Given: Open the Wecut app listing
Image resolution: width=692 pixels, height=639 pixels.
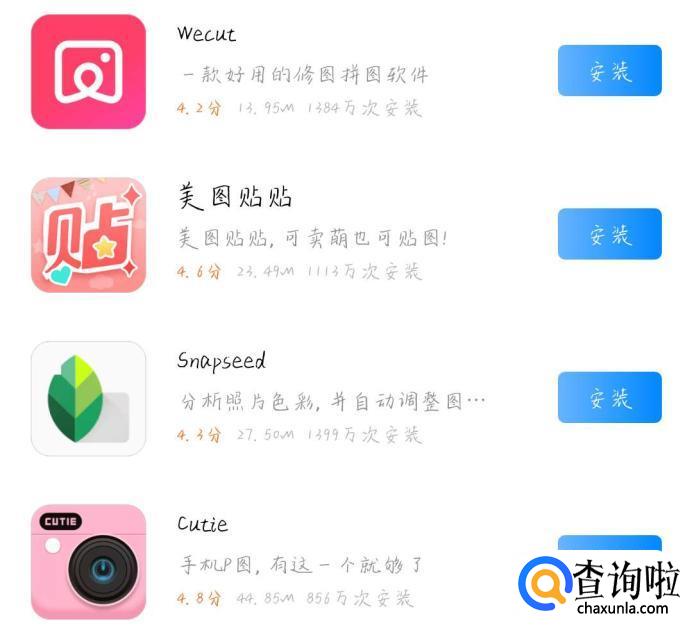Looking at the screenshot, I should click(x=88, y=72).
